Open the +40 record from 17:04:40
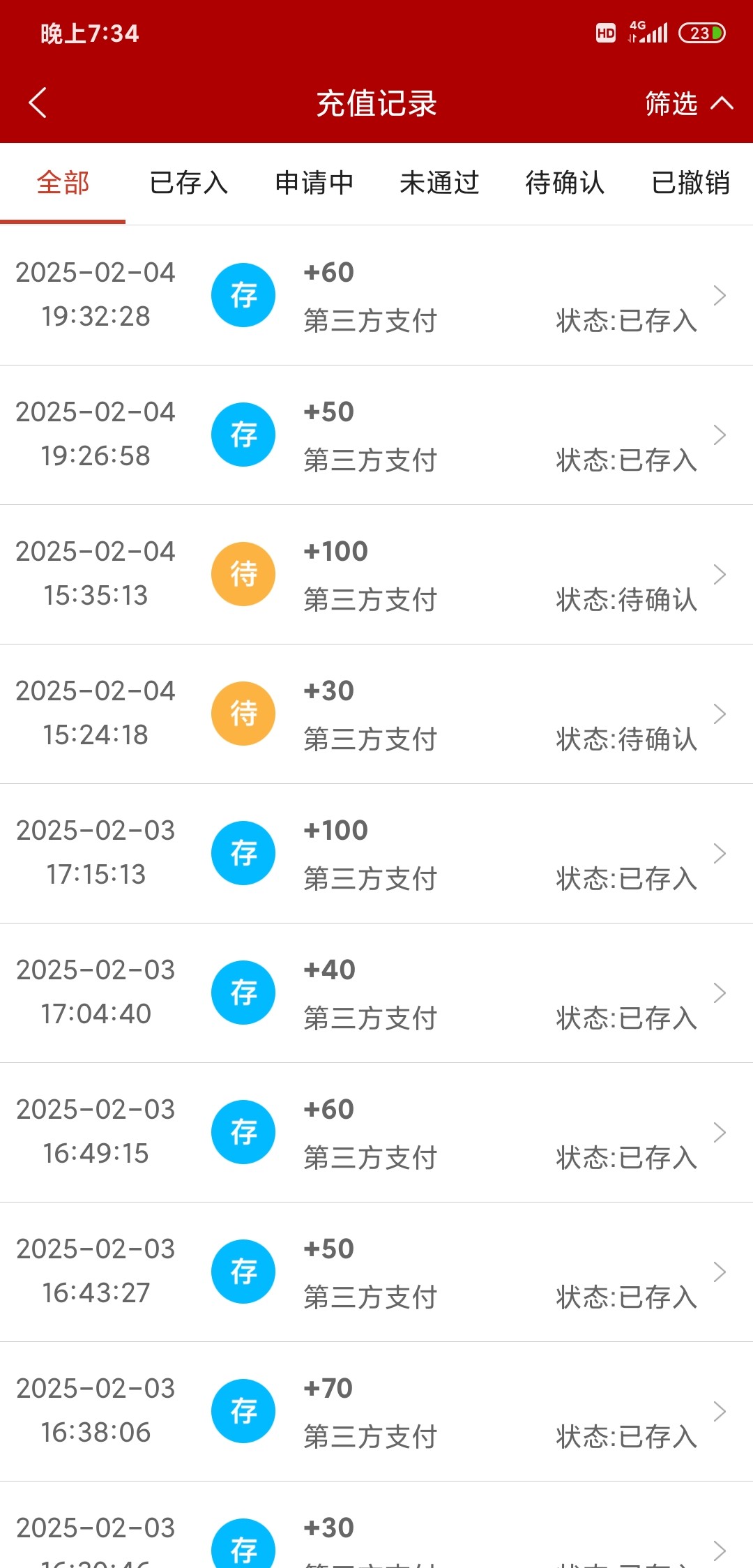Image resolution: width=753 pixels, height=1568 pixels. tap(376, 993)
